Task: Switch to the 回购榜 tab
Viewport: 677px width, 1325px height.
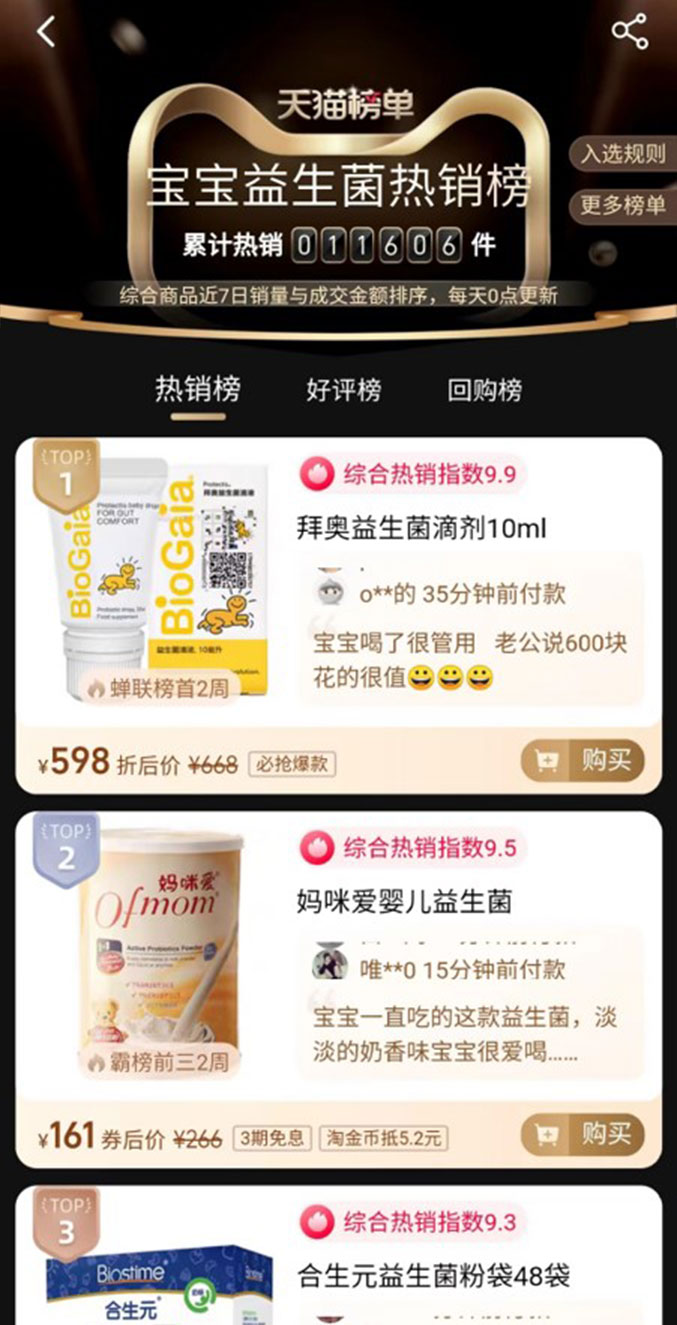Action: (x=484, y=390)
